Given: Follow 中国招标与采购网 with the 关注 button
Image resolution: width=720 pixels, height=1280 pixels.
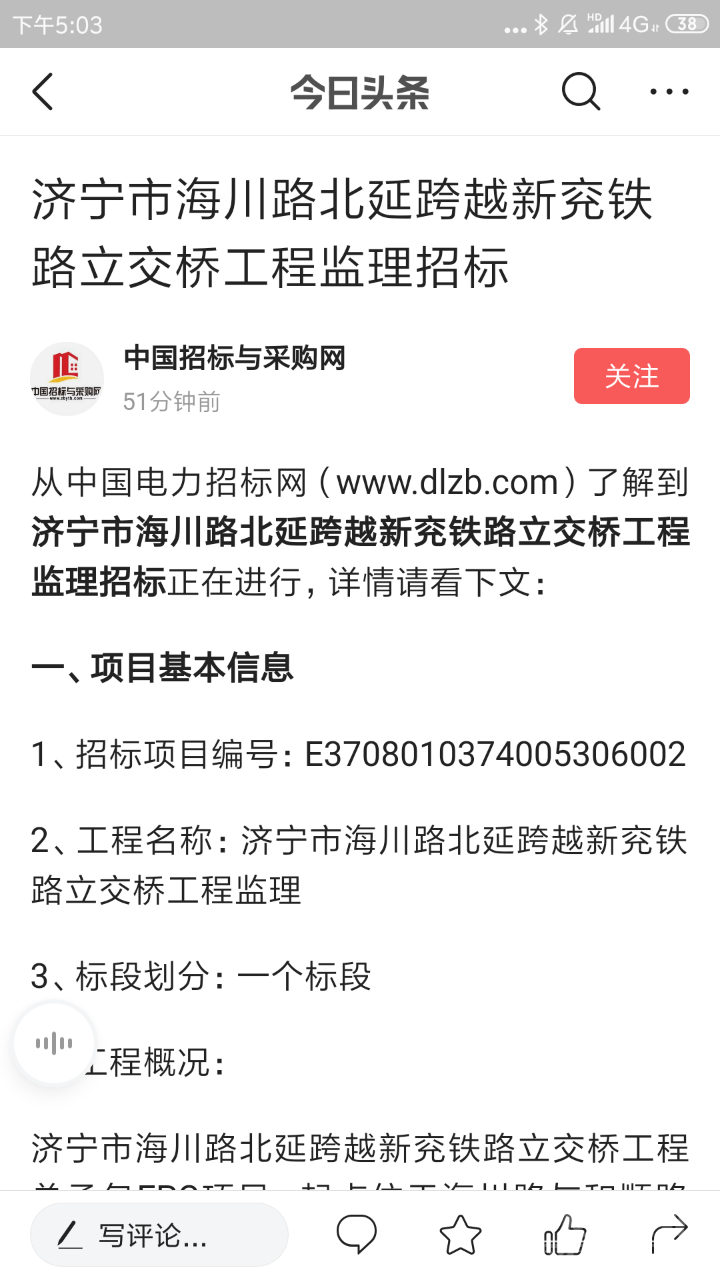Looking at the screenshot, I should point(631,376).
